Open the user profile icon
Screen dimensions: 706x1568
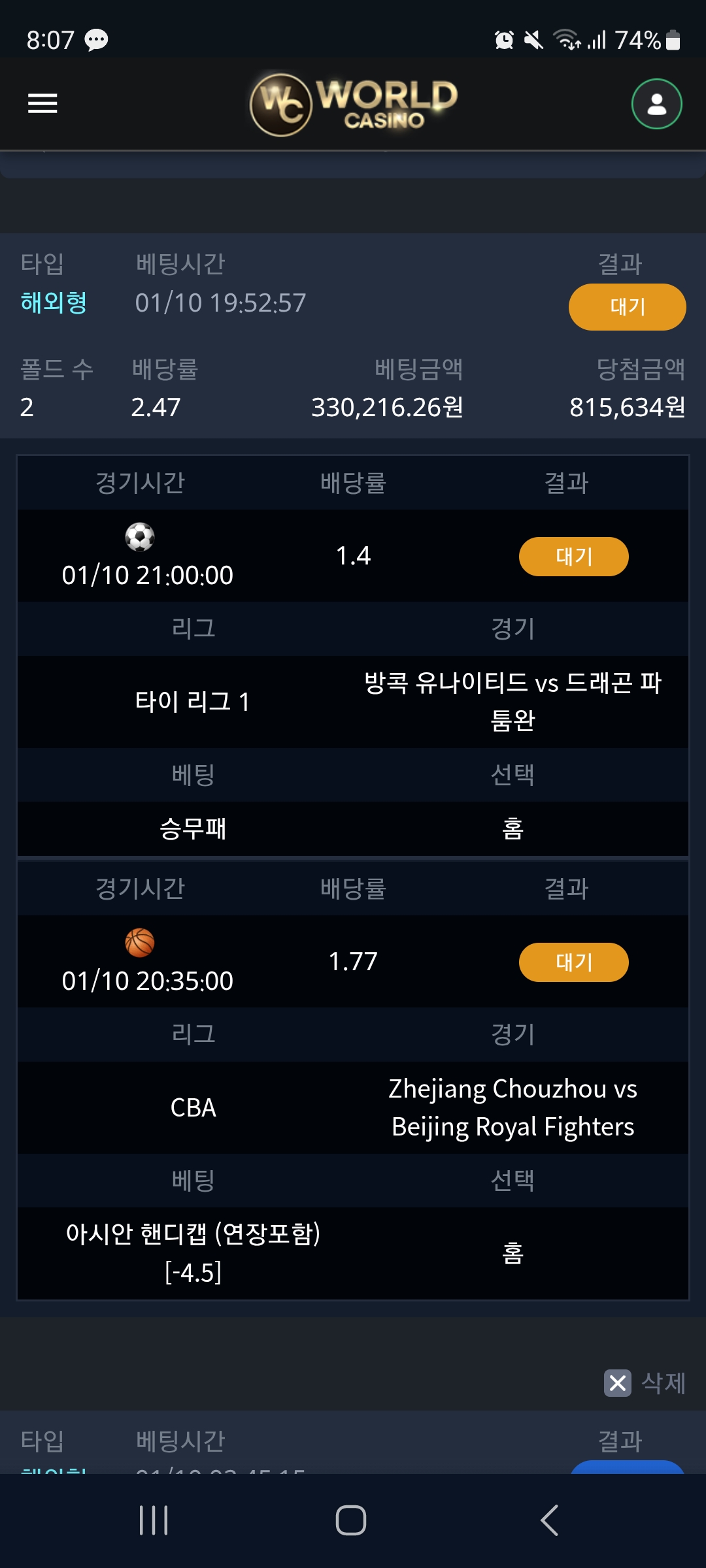coord(656,104)
